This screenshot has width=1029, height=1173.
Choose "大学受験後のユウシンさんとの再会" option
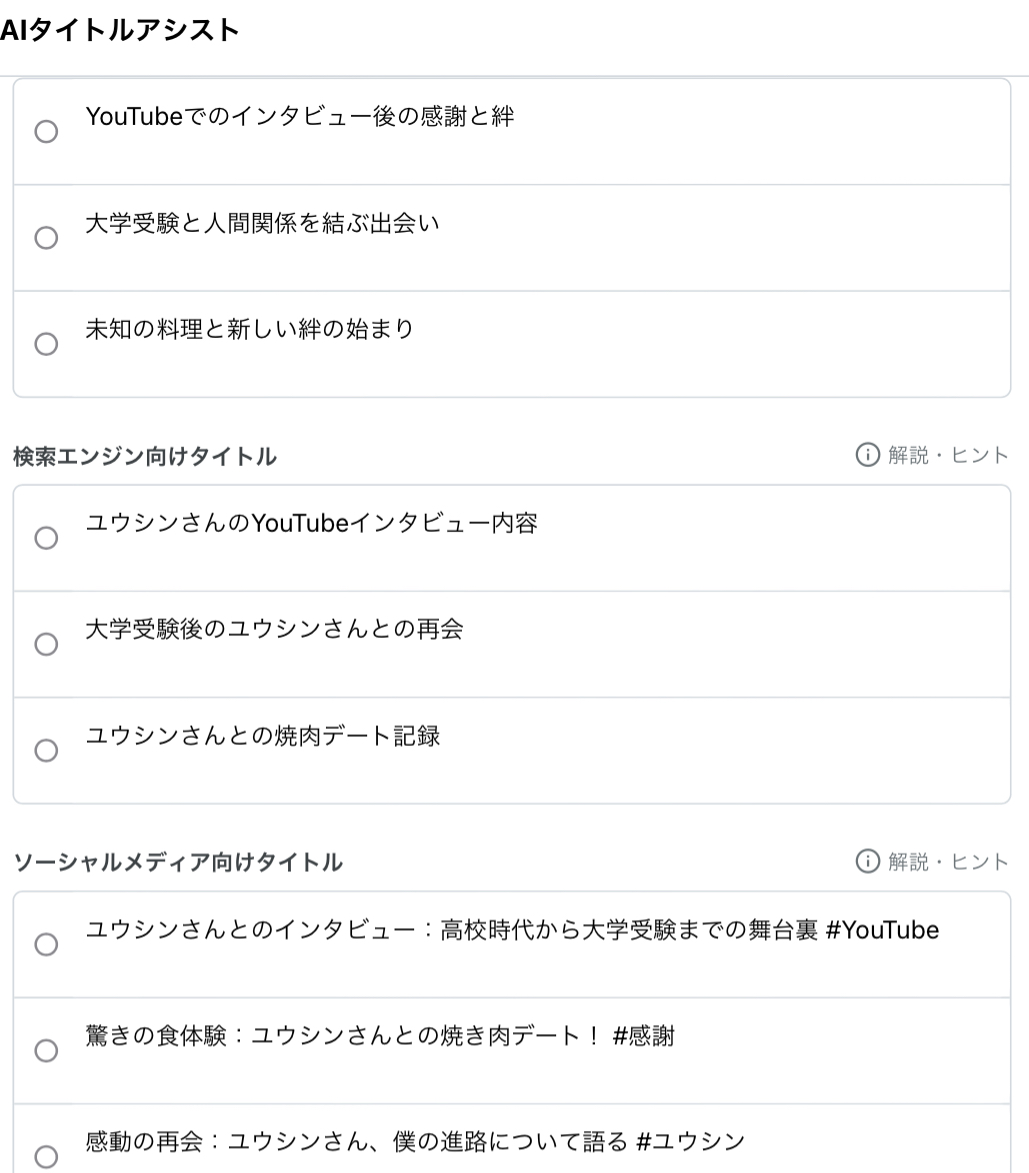[46, 644]
